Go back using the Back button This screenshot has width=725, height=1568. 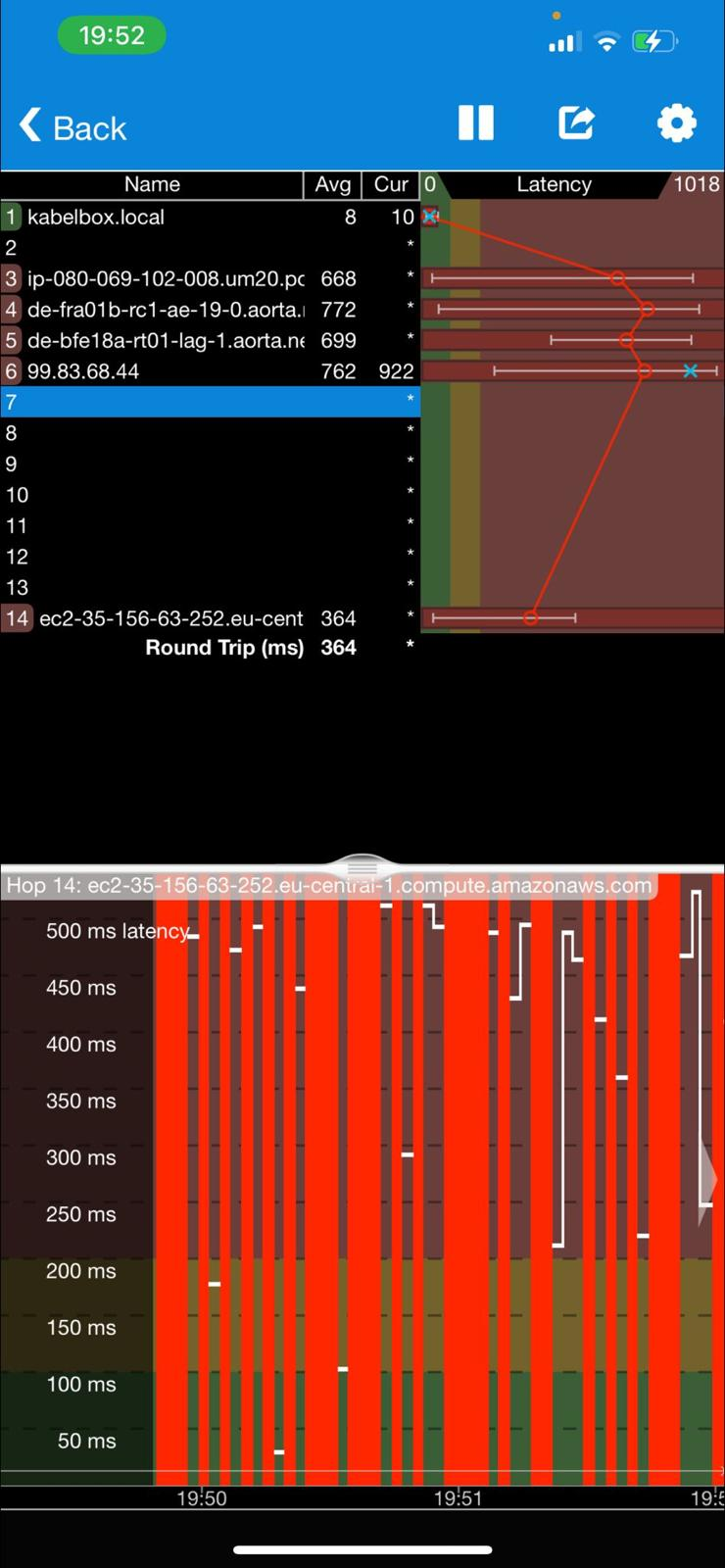pos(72,126)
